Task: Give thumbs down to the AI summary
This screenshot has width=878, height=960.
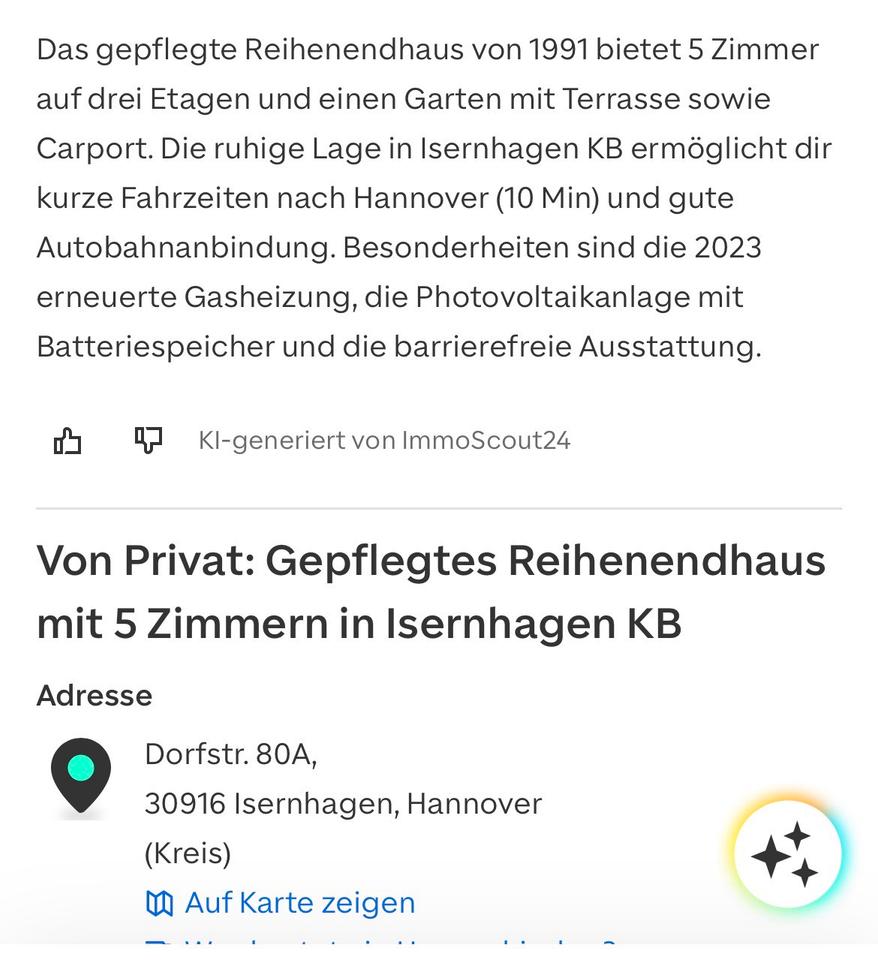Action: click(148, 440)
